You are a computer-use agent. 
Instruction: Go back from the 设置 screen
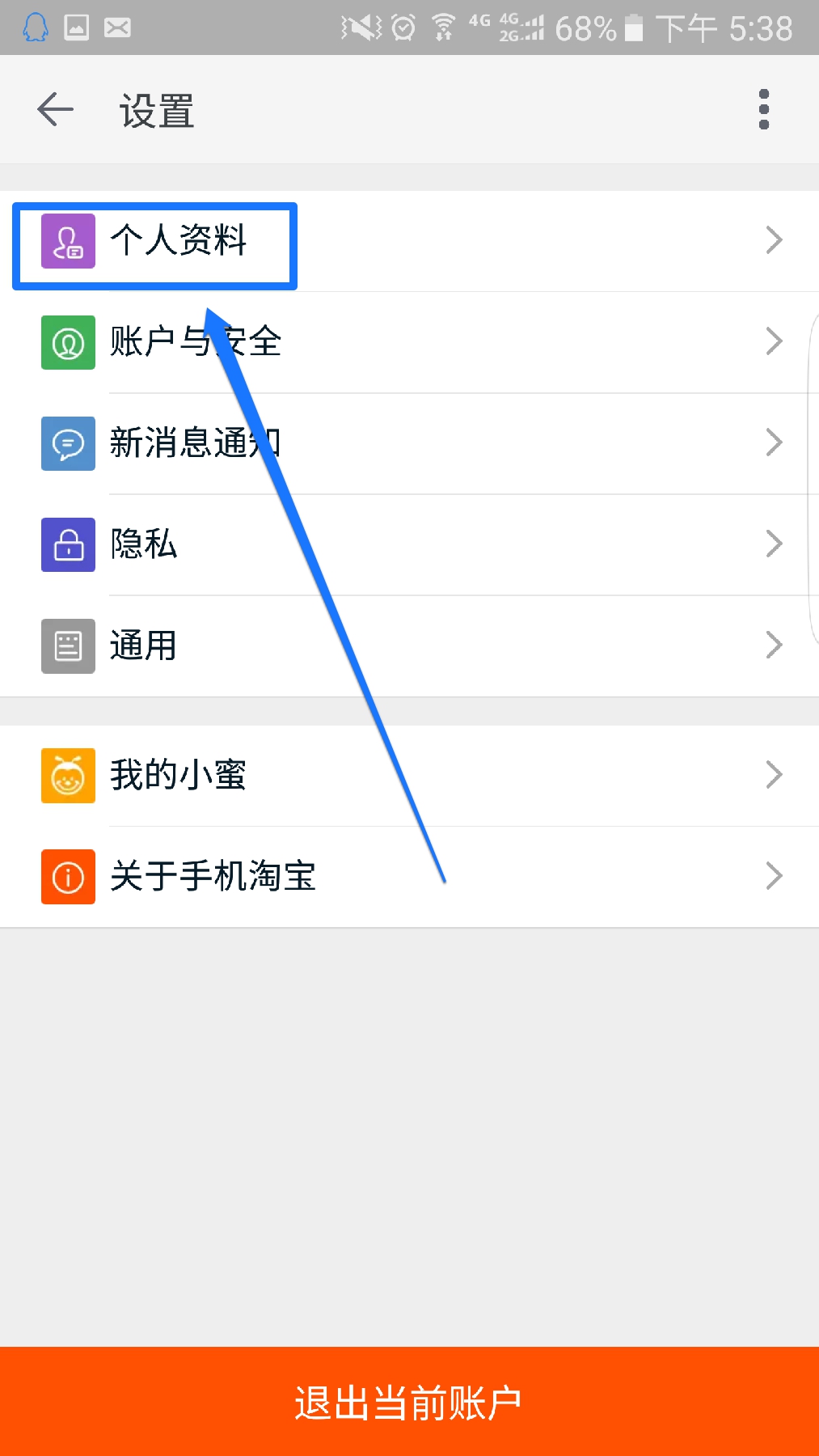[x=55, y=109]
